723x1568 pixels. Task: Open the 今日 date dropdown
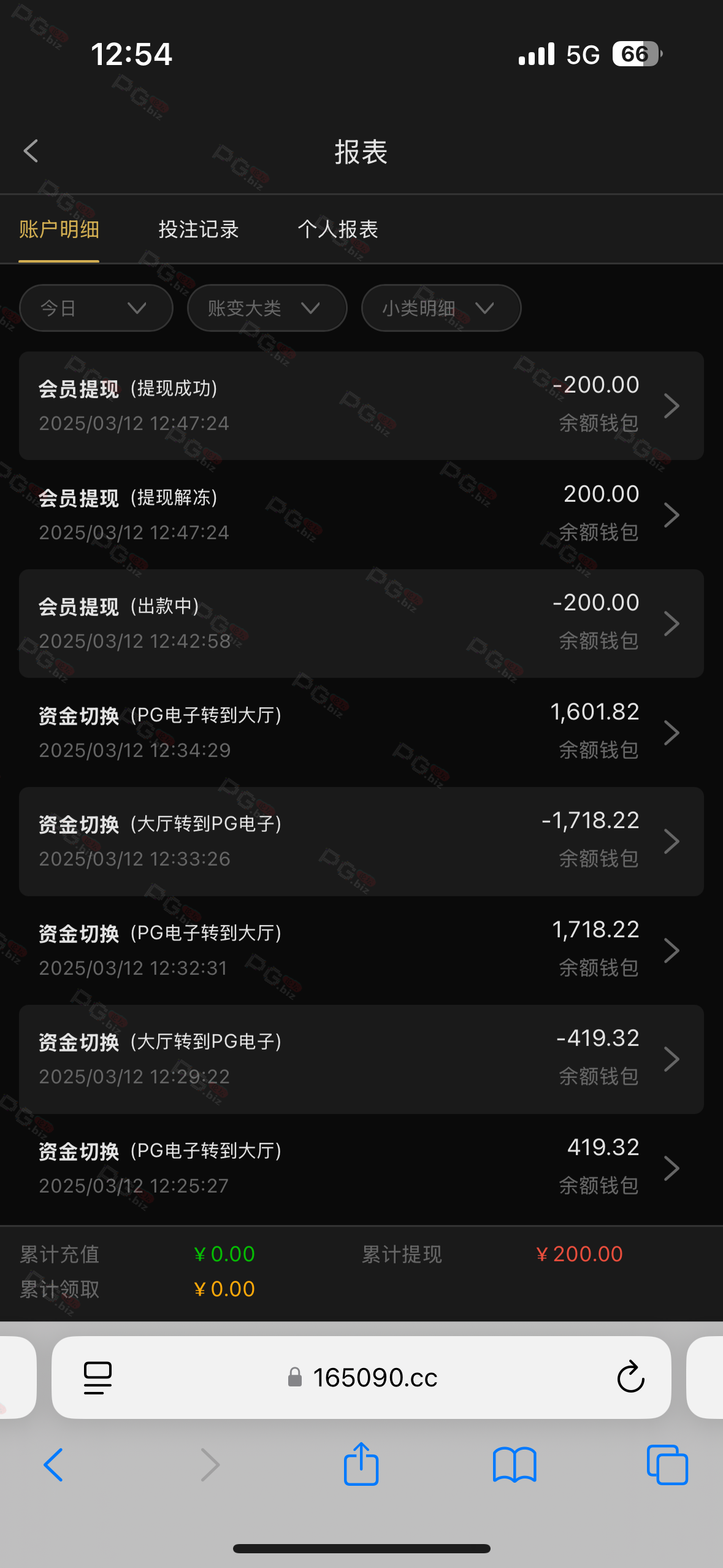[96, 308]
